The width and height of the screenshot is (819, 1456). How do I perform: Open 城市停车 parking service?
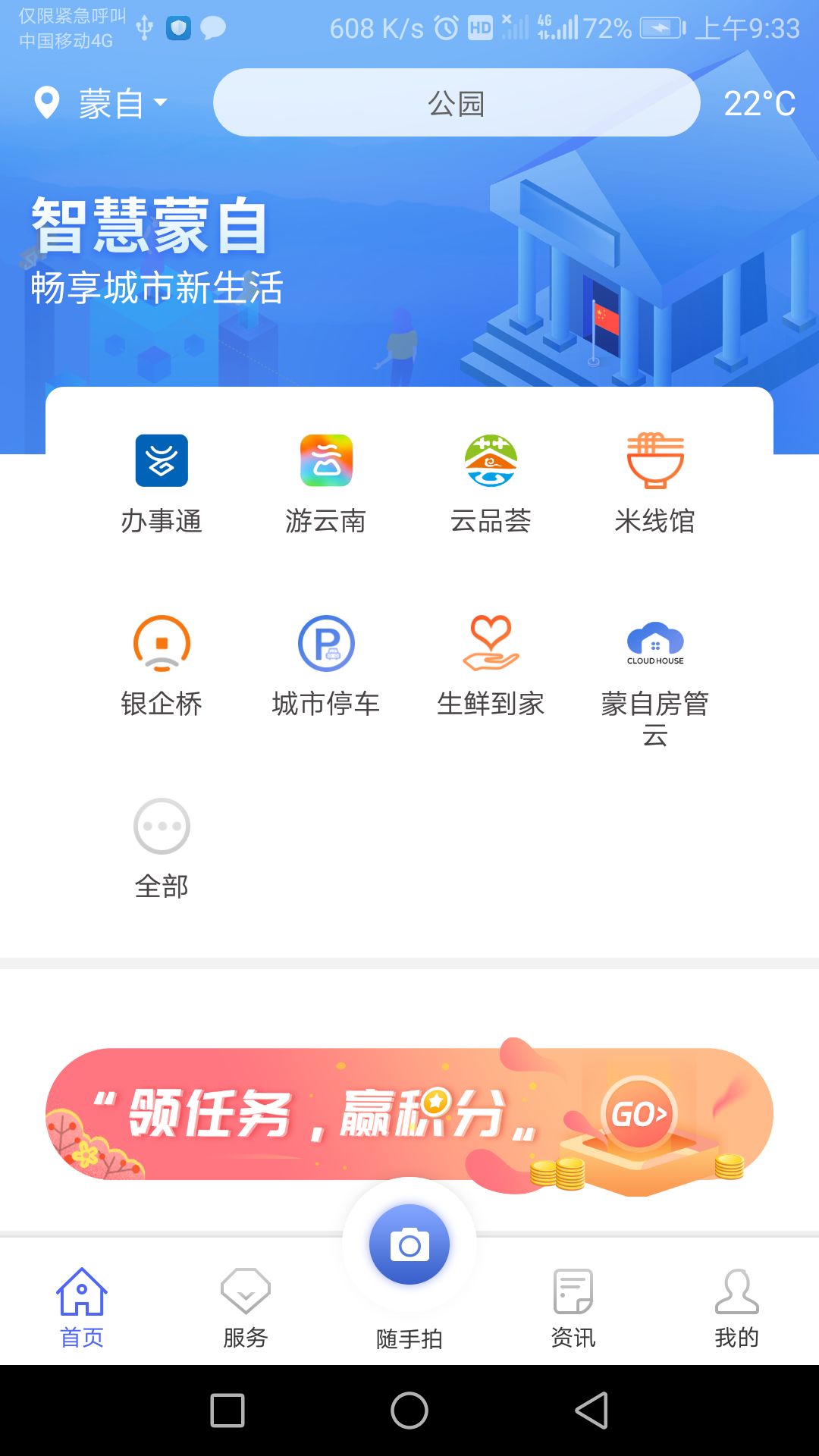[327, 645]
